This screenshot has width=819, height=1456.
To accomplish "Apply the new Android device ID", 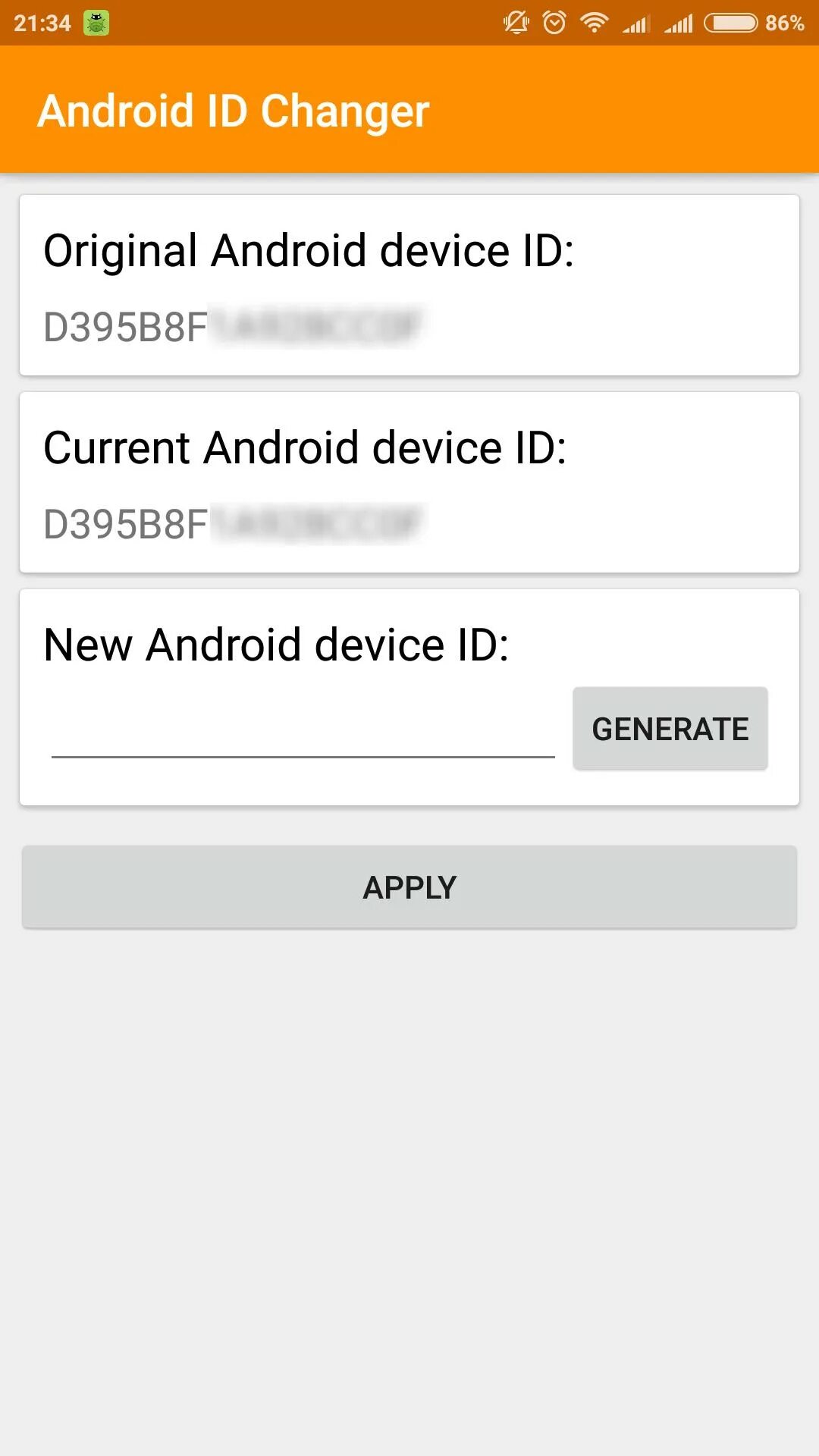I will click(x=409, y=887).
